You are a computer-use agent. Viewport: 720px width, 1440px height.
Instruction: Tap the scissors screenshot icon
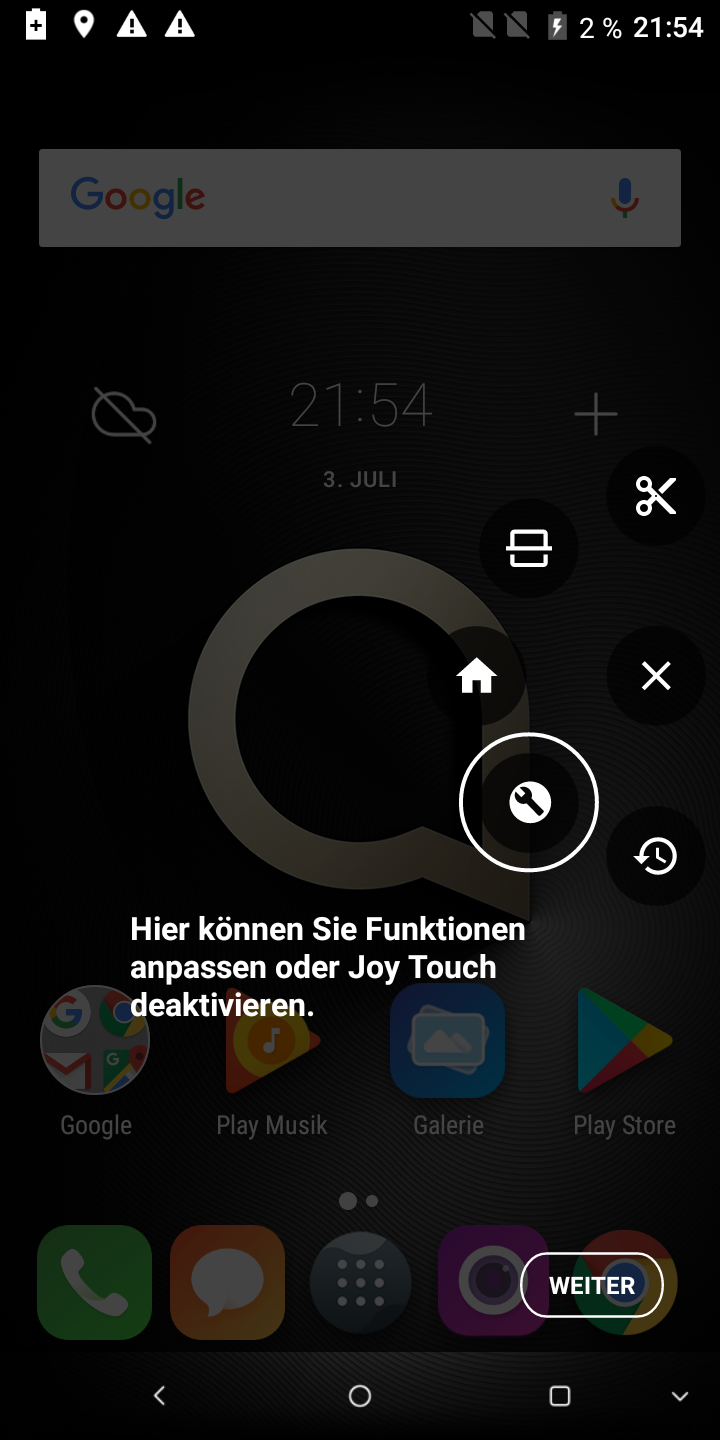pos(656,496)
